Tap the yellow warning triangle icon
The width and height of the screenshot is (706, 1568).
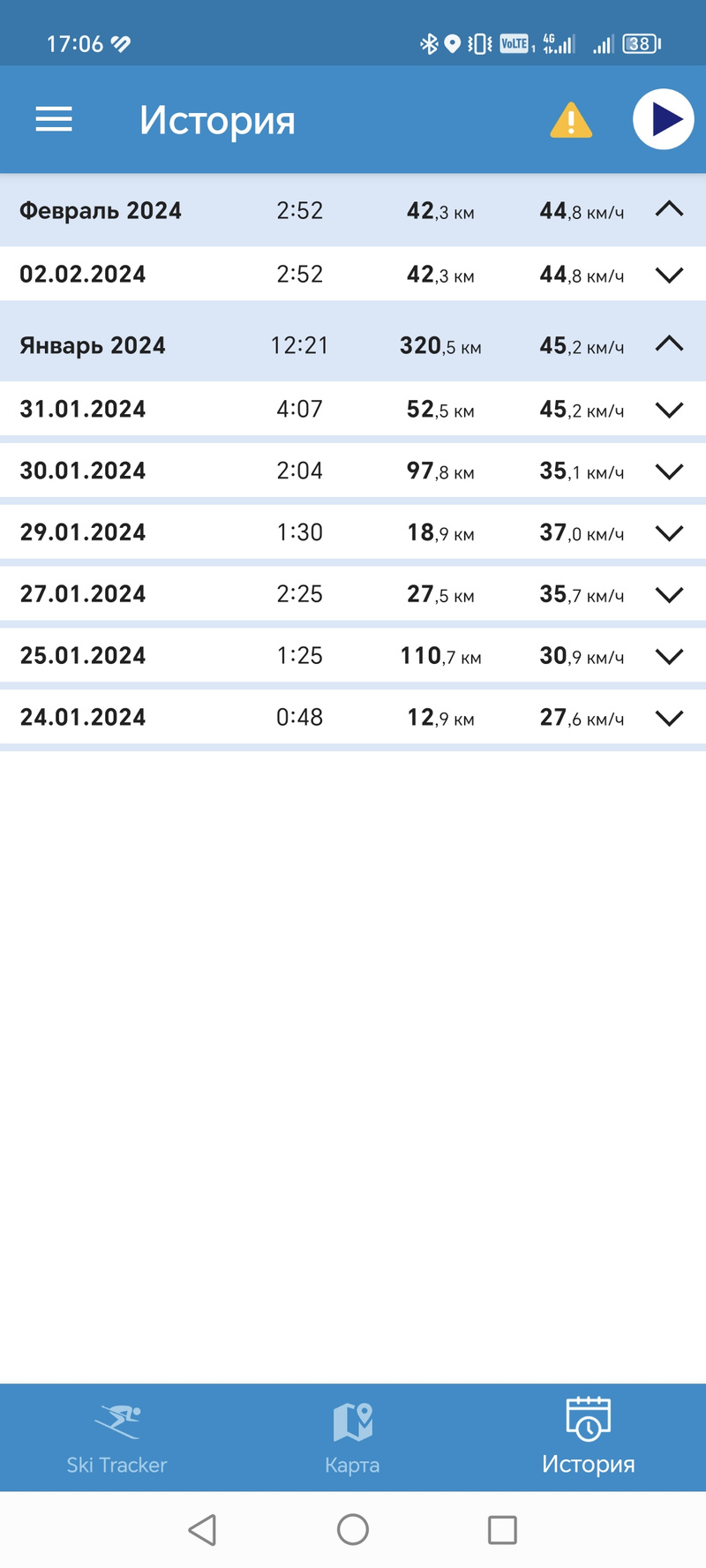click(571, 120)
